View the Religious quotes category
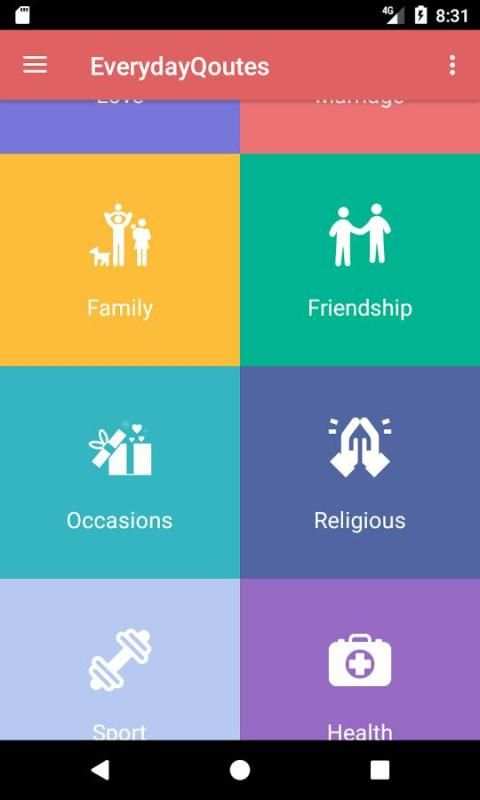This screenshot has height=800, width=480. [360, 472]
